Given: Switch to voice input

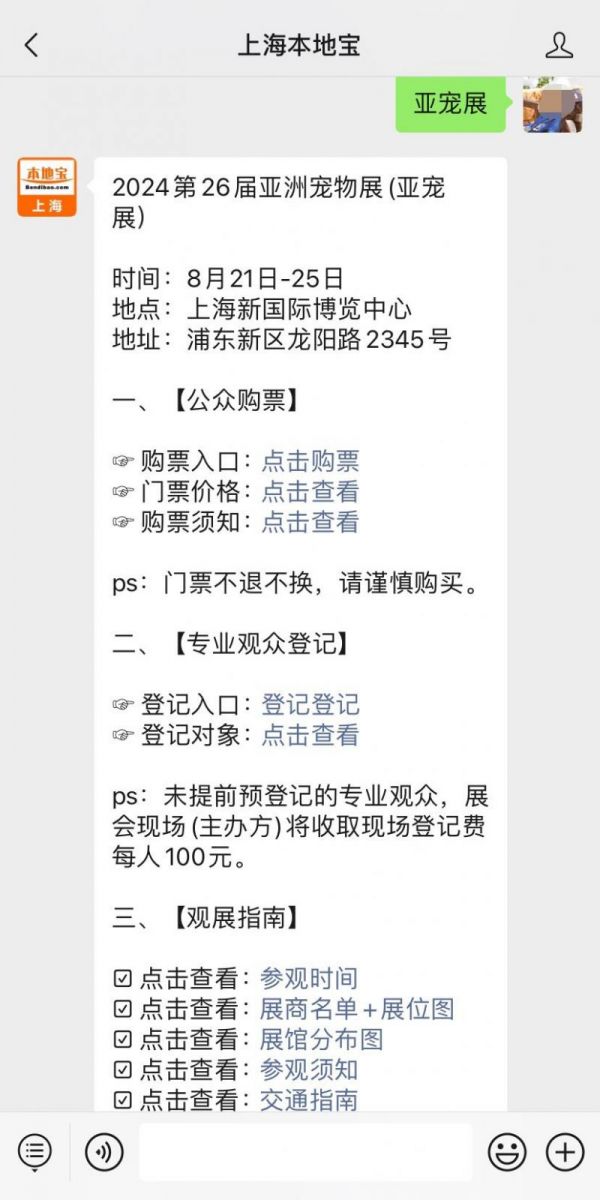Looking at the screenshot, I should click(104, 1152).
